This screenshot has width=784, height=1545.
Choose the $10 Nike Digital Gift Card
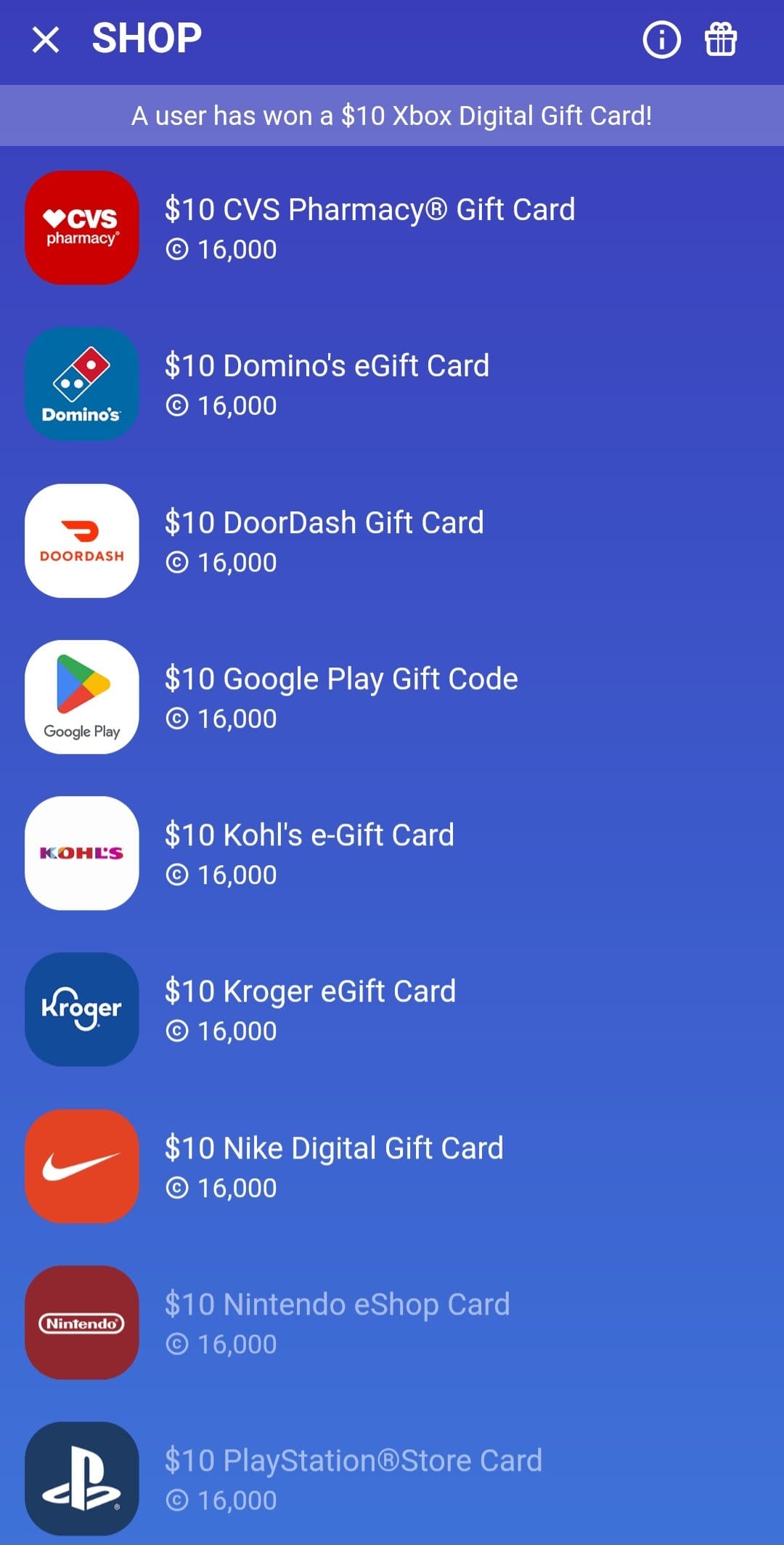coord(392,1166)
